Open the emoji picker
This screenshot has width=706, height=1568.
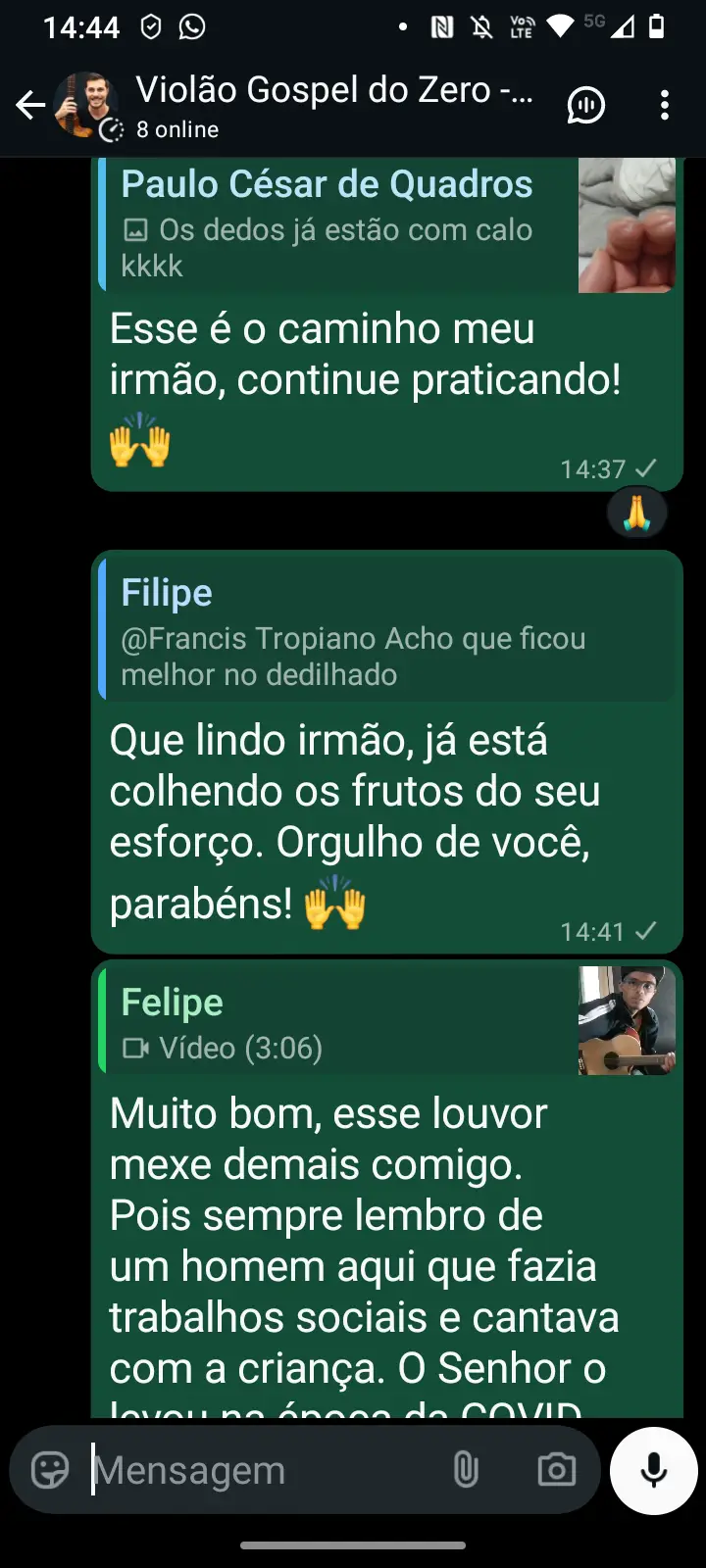tap(50, 1470)
